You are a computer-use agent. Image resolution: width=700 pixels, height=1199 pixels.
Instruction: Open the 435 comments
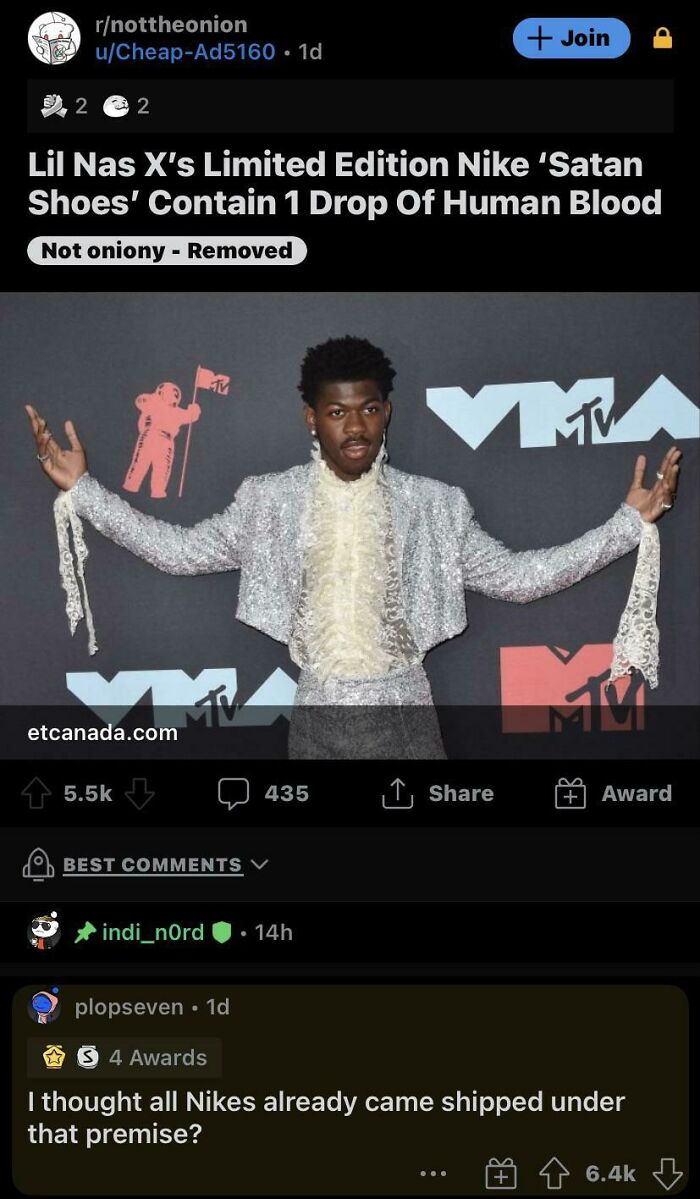263,794
